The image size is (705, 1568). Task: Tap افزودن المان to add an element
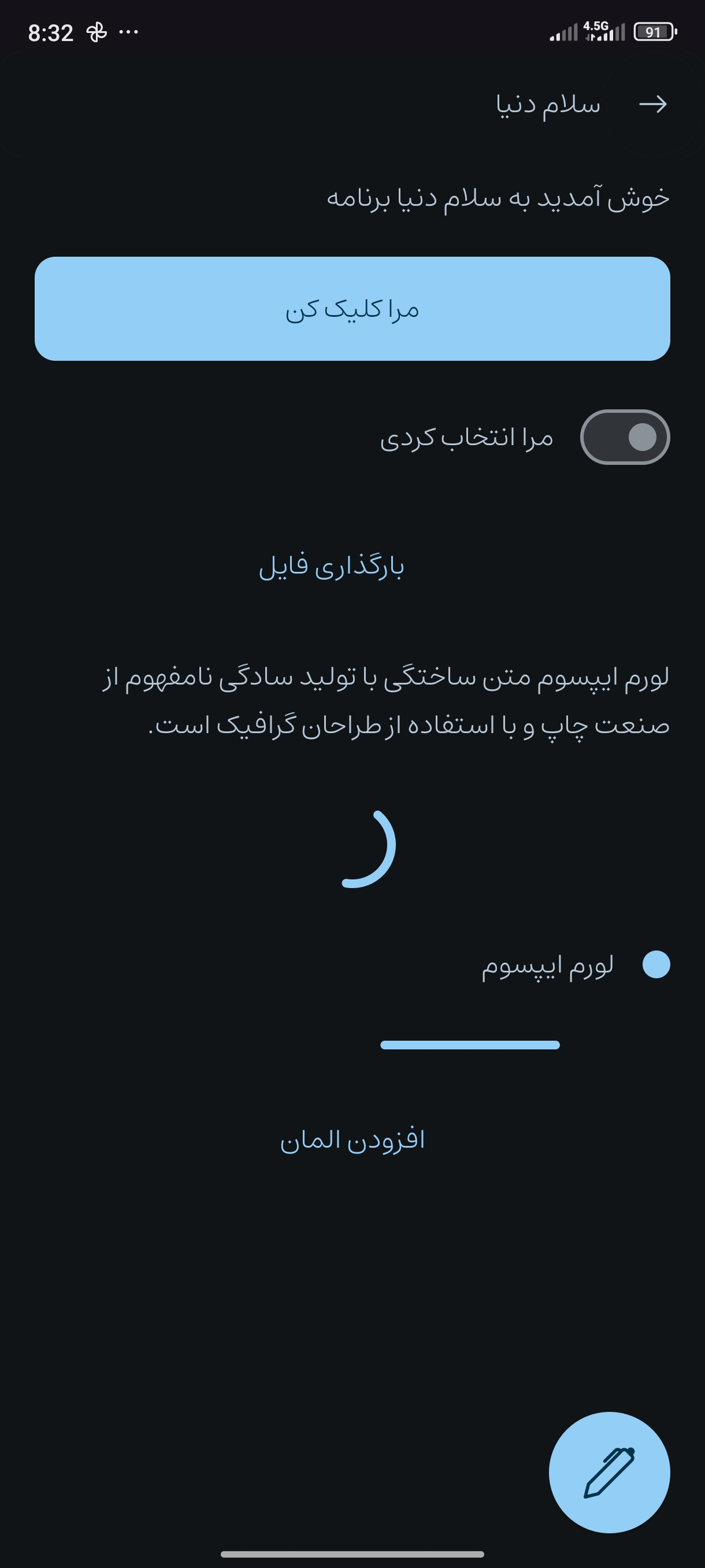coord(352,1140)
